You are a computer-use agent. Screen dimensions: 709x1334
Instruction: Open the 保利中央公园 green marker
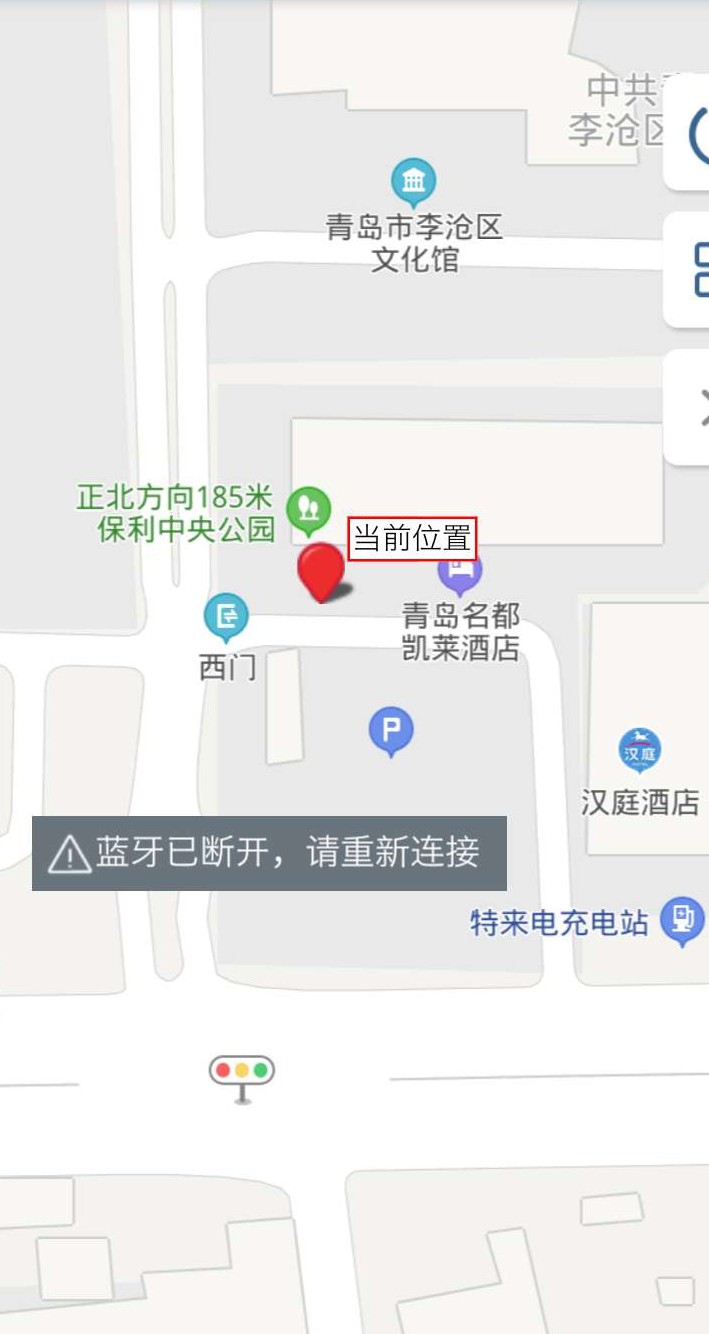(309, 509)
